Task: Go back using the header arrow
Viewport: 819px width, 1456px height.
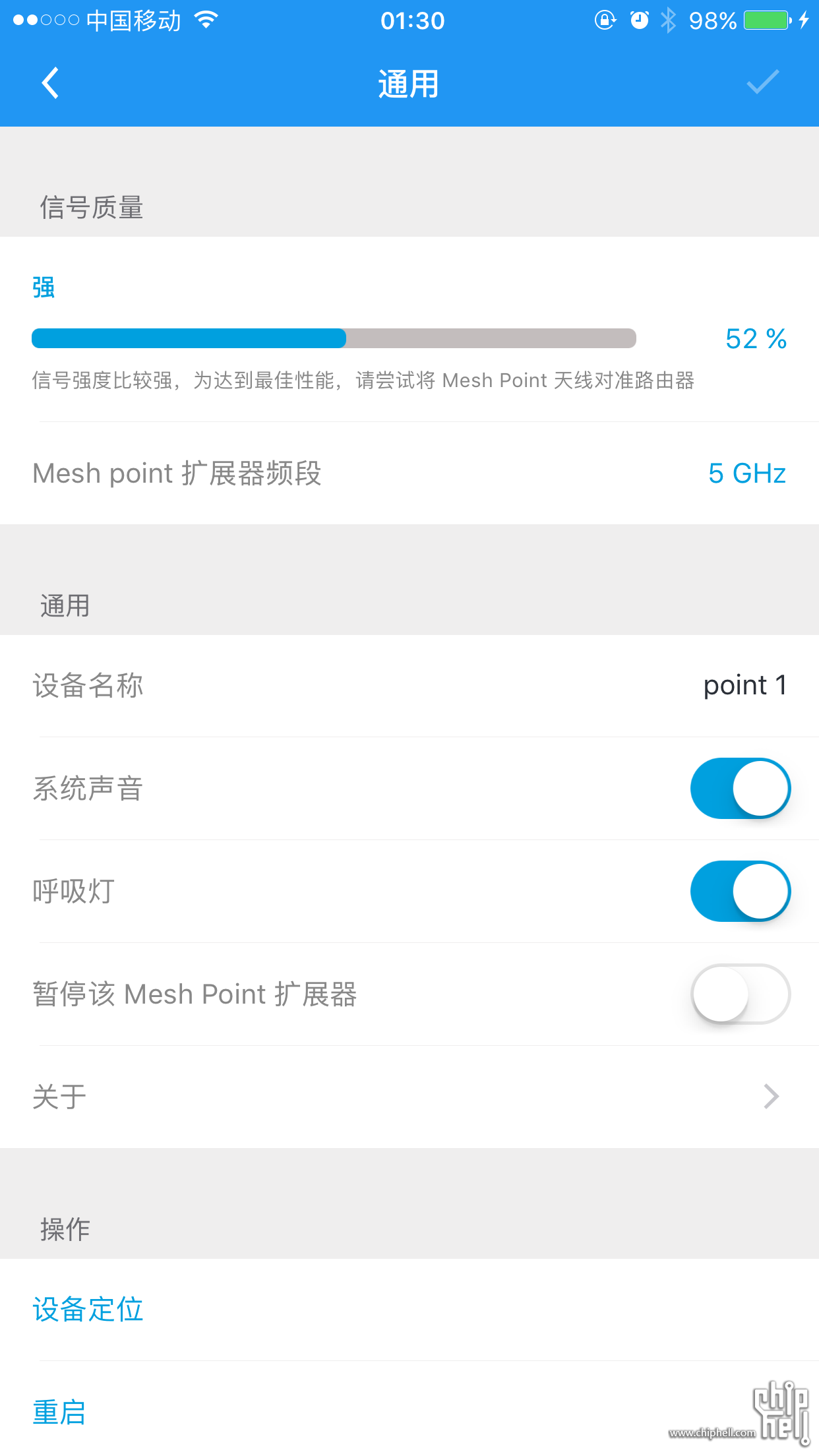Action: tap(50, 83)
